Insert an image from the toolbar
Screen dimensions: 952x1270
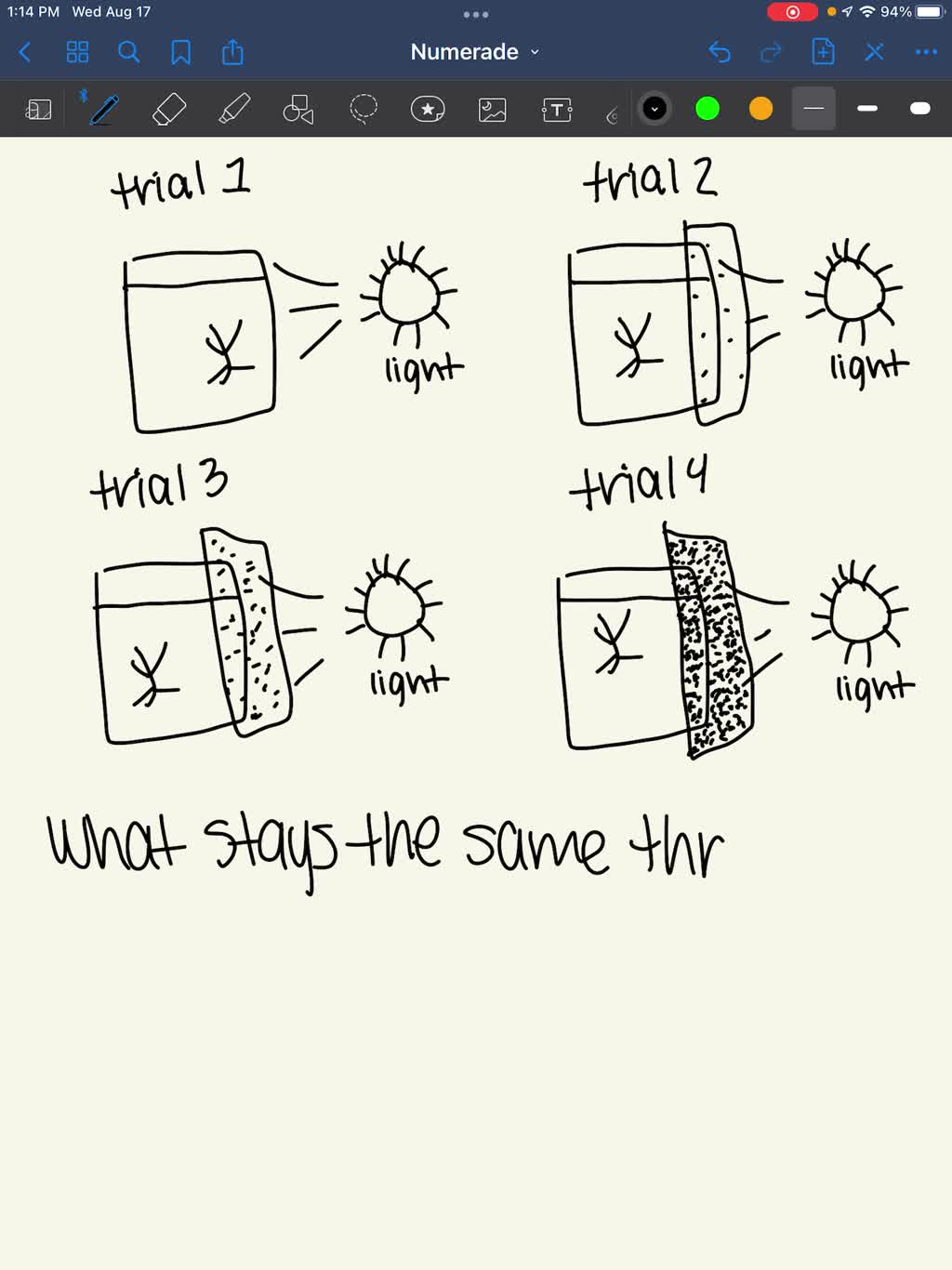tap(492, 110)
